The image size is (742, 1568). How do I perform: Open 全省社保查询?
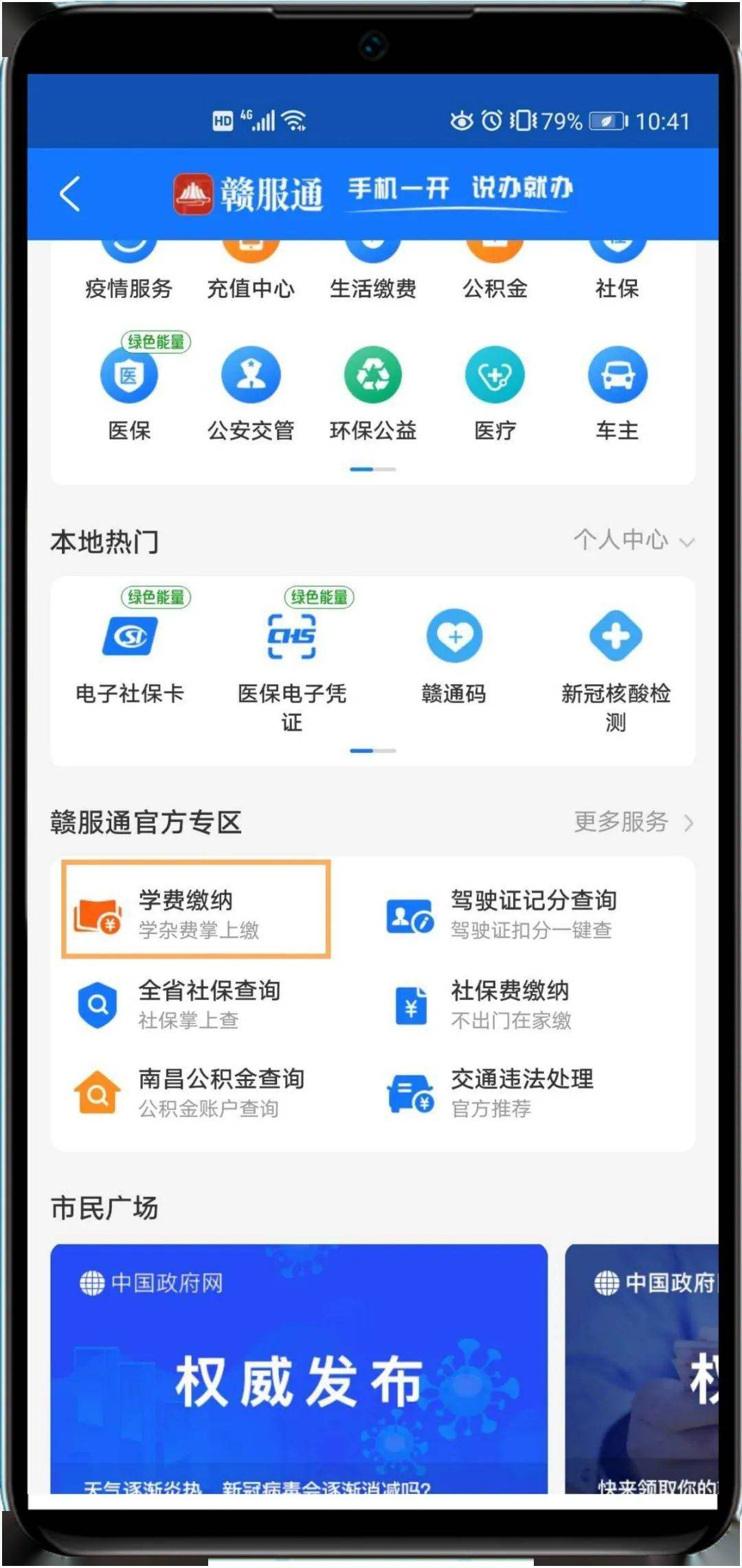(179, 1004)
